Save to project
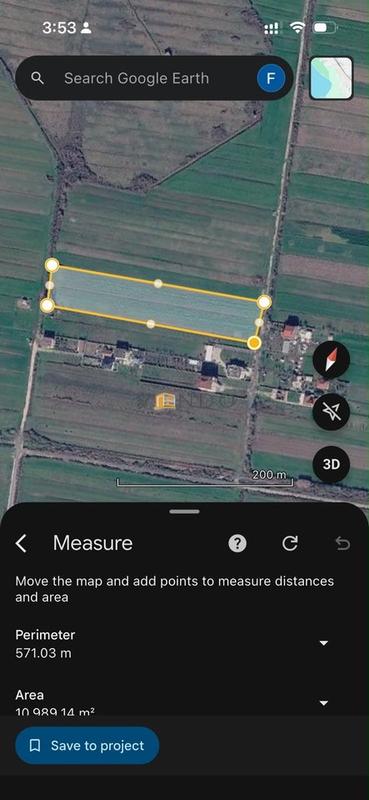 (87, 745)
